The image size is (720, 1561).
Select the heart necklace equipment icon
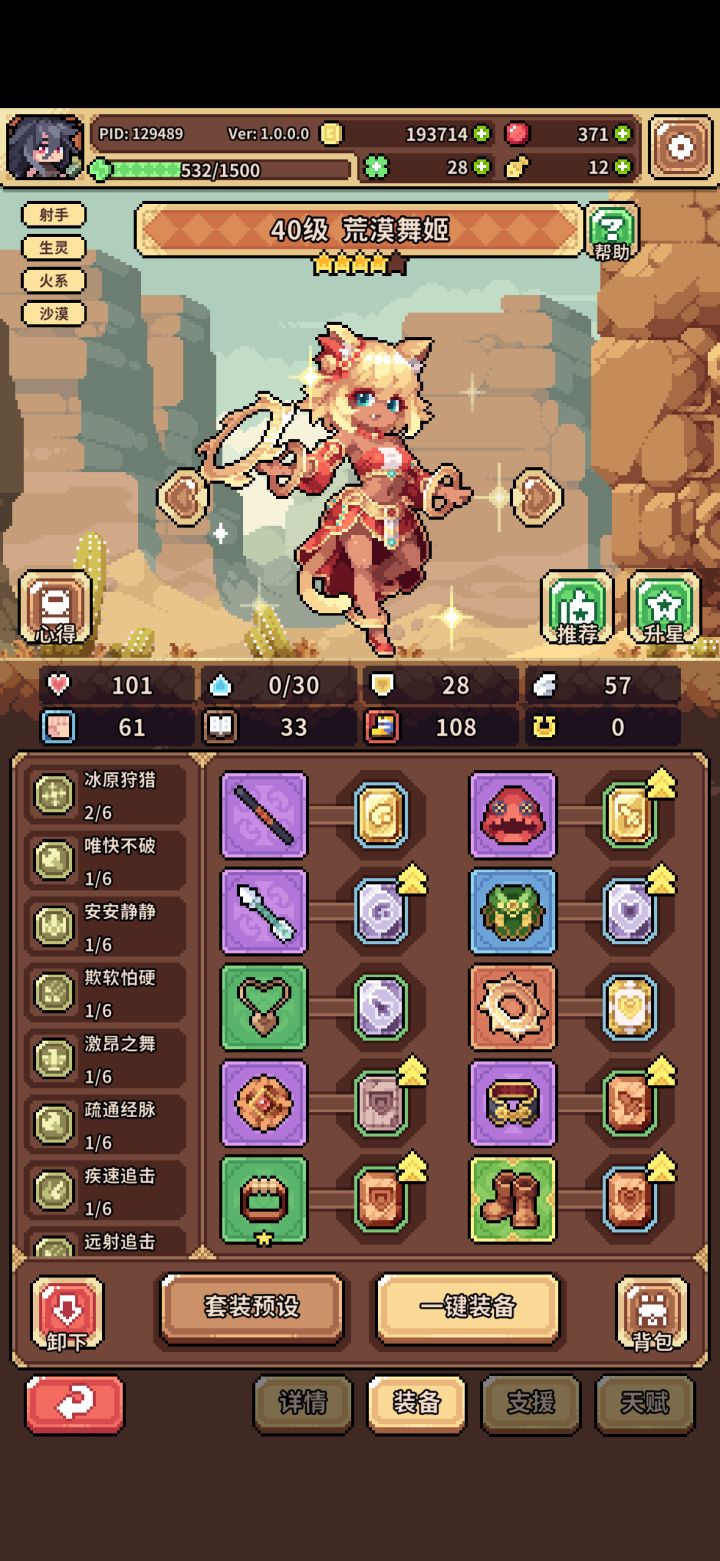(x=264, y=1007)
